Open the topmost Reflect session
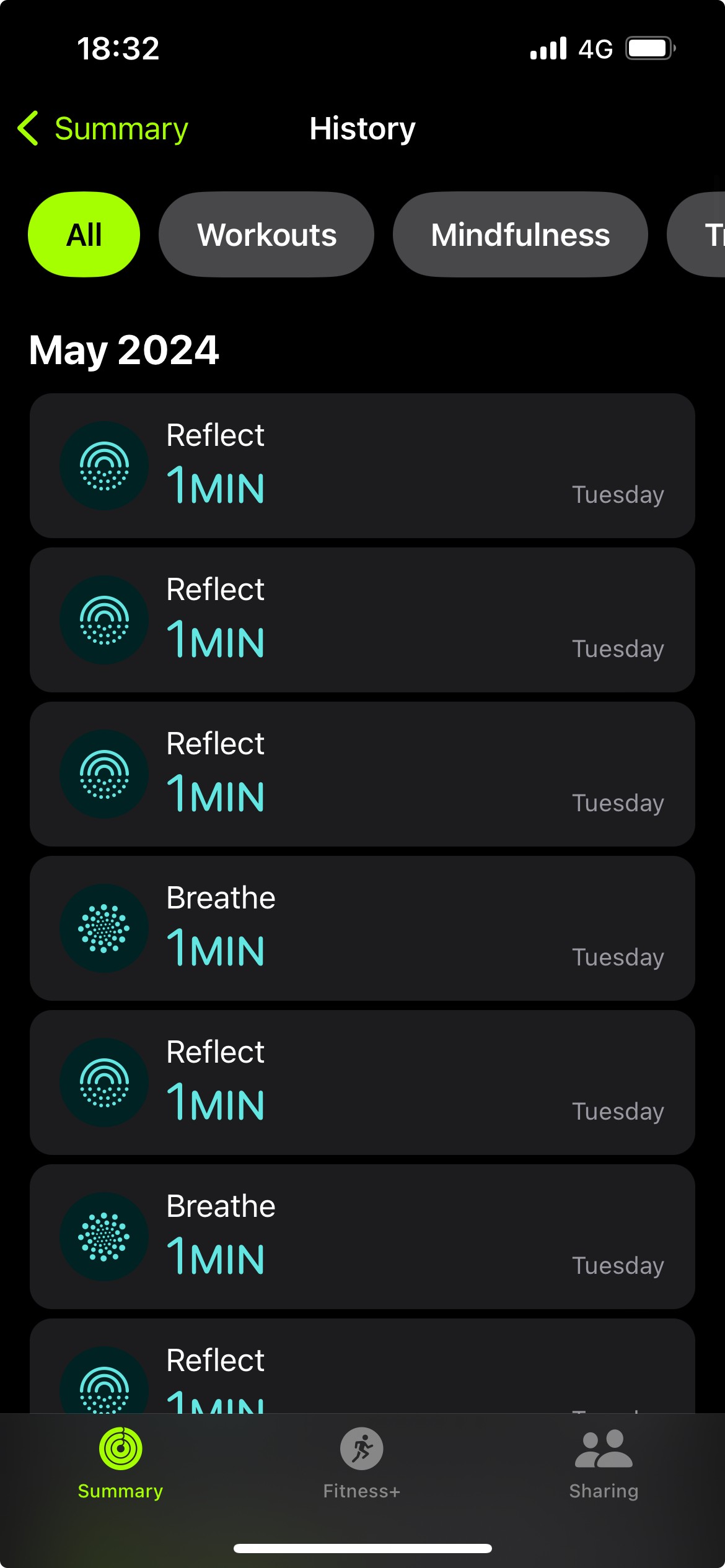The image size is (725, 1568). [362, 466]
